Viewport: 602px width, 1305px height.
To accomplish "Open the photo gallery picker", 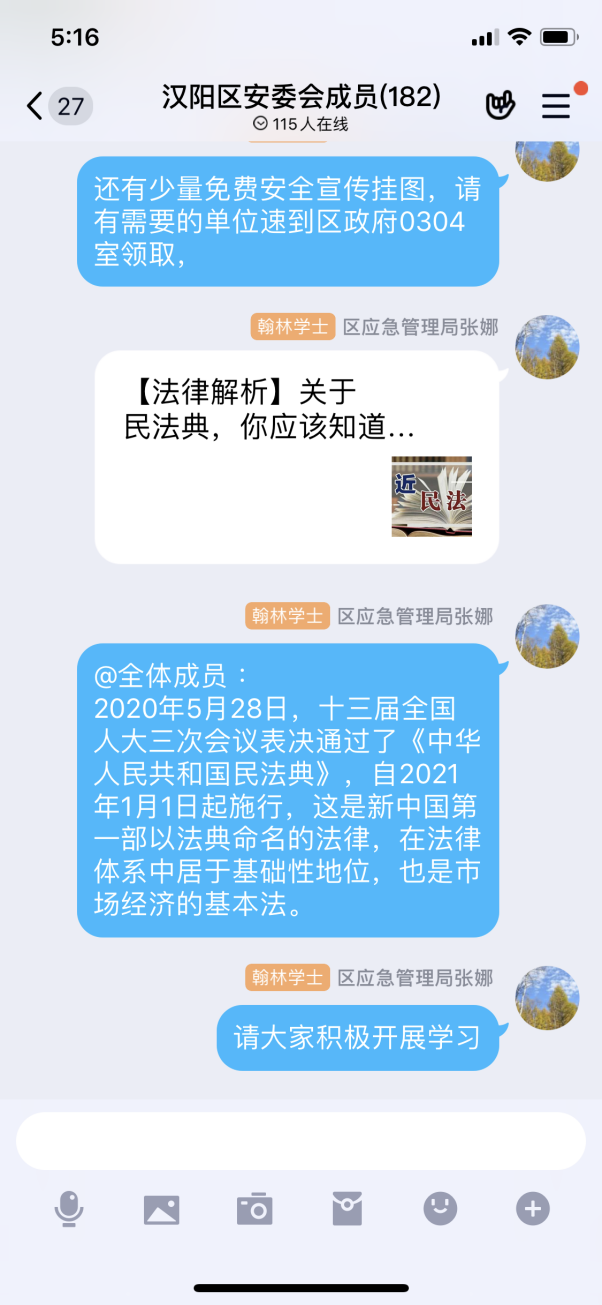I will click(x=161, y=1209).
